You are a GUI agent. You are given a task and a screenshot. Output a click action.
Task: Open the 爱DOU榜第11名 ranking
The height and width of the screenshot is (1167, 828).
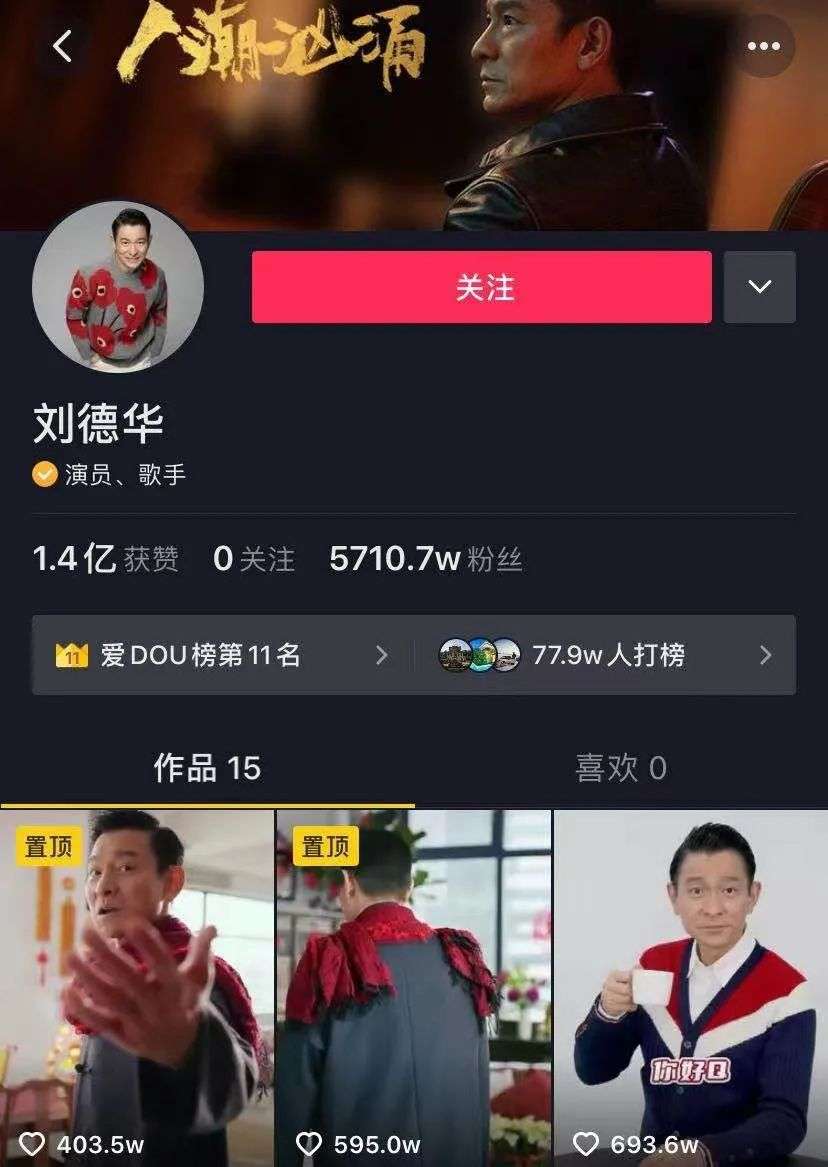[222, 655]
